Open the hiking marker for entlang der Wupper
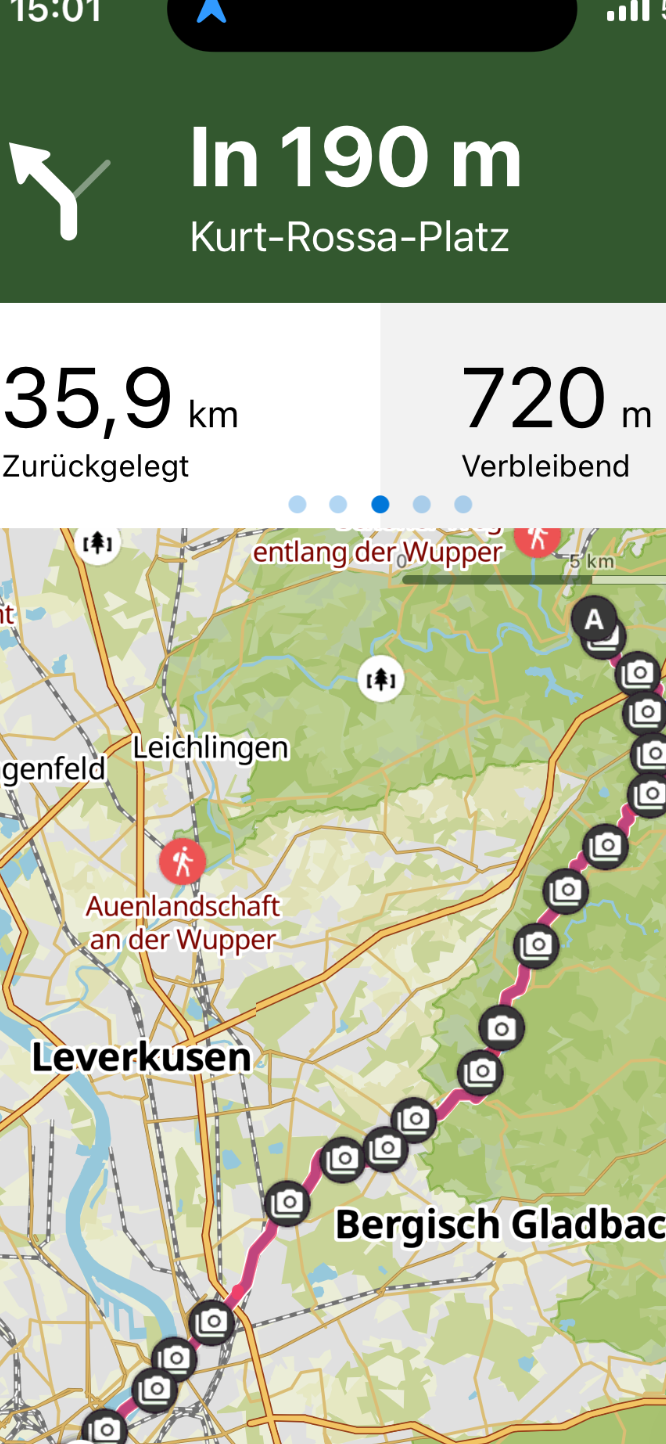 click(538, 538)
